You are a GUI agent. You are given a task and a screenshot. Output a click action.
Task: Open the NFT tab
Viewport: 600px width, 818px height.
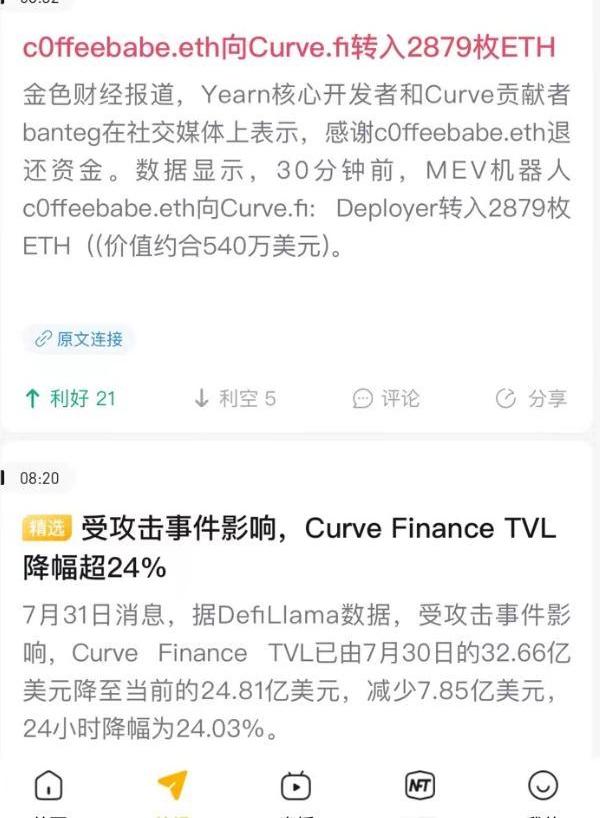(x=419, y=787)
